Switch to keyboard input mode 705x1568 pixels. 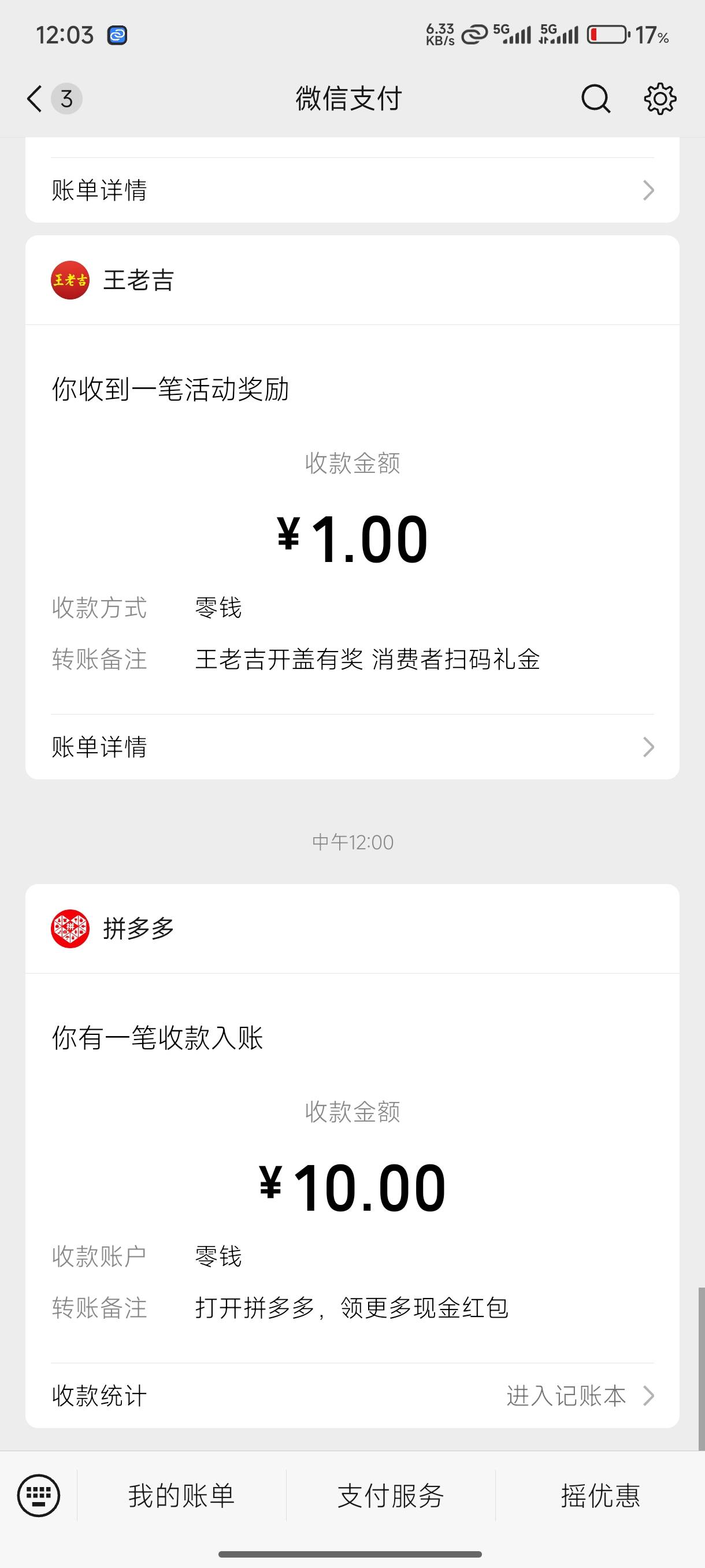click(38, 1496)
